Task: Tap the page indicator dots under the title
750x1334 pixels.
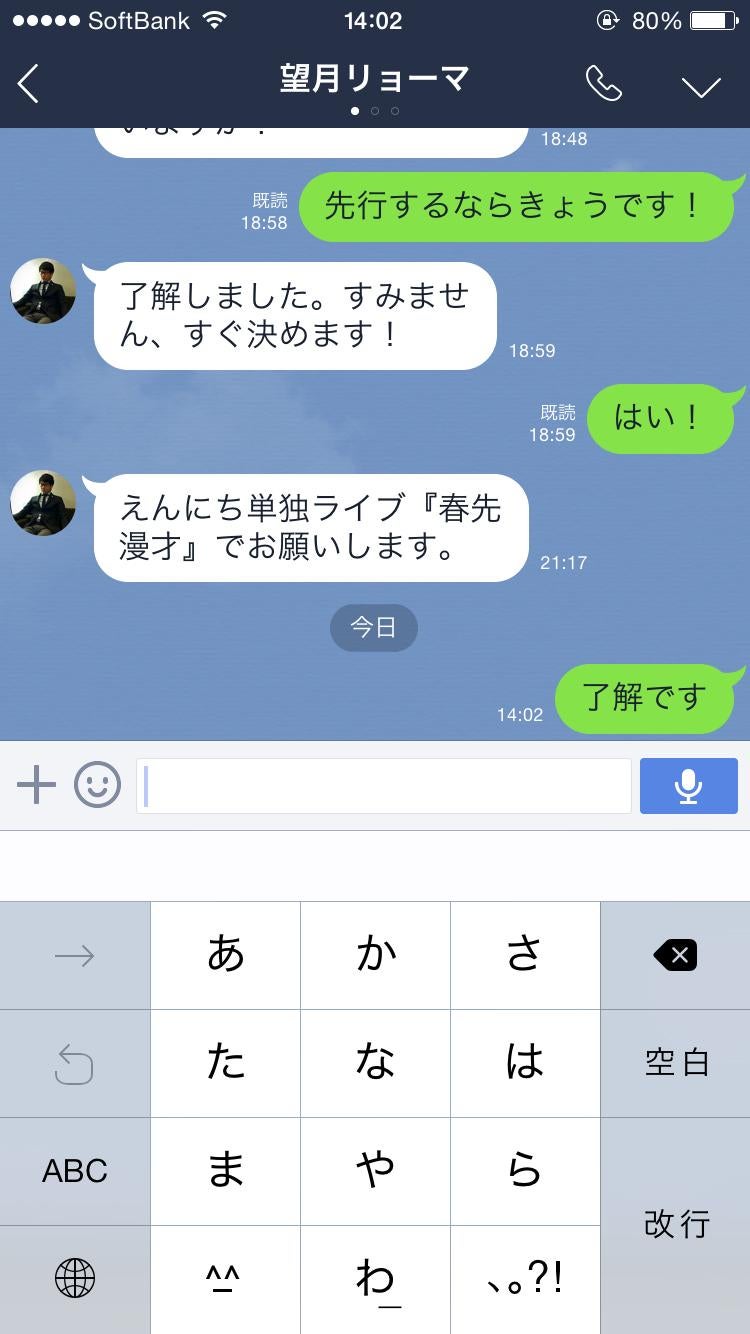Action: click(x=374, y=112)
